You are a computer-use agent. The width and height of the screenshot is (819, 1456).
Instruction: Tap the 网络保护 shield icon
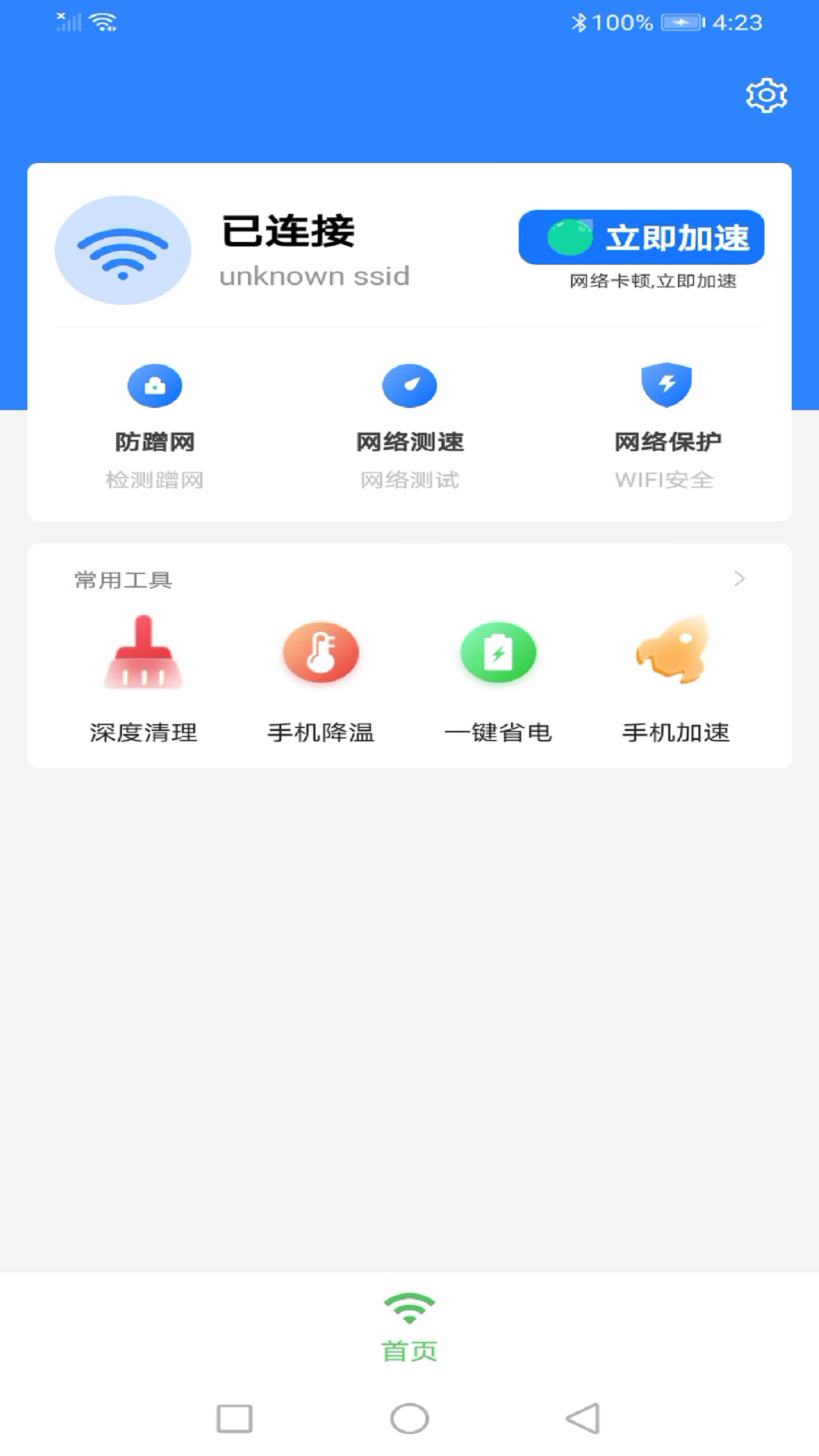point(667,385)
